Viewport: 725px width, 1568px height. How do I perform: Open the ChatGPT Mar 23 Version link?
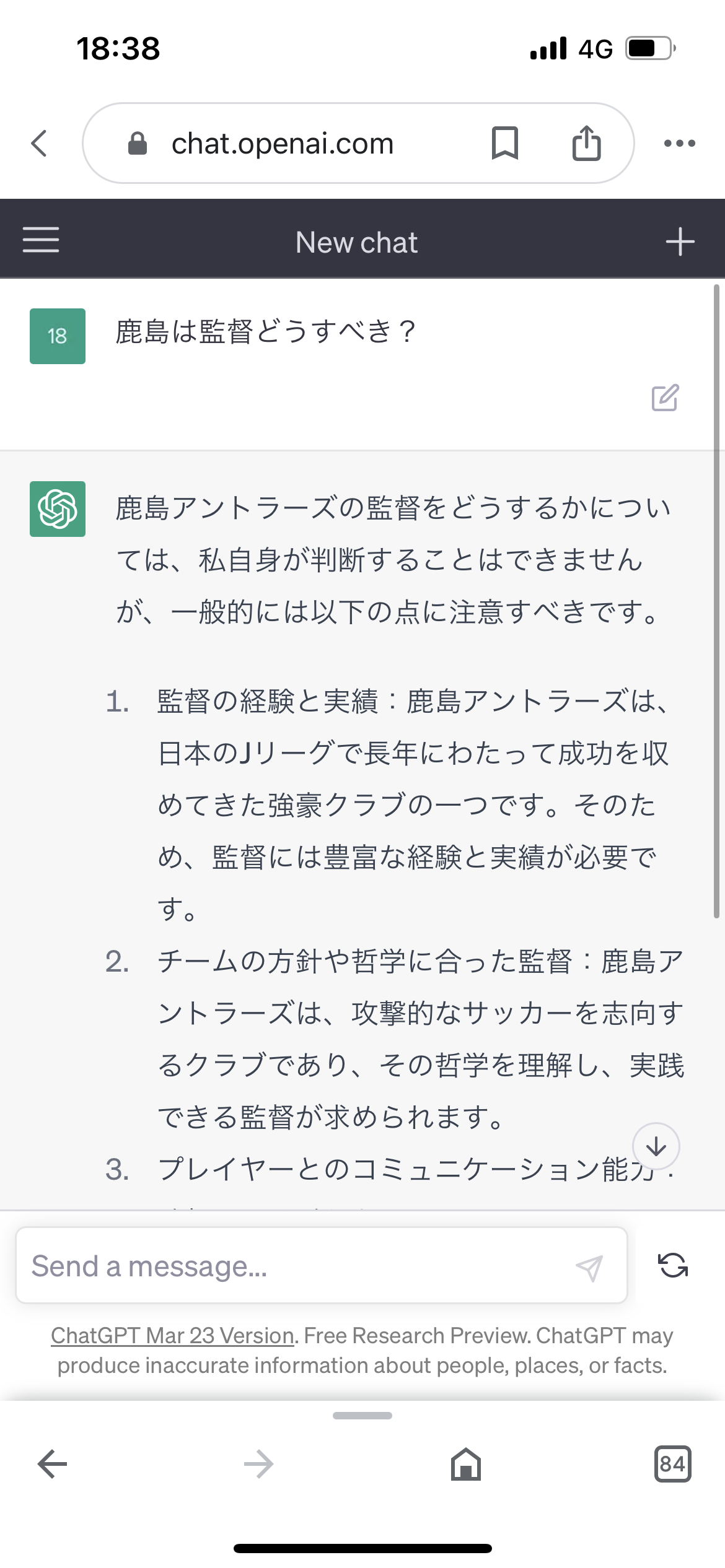coord(172,1336)
